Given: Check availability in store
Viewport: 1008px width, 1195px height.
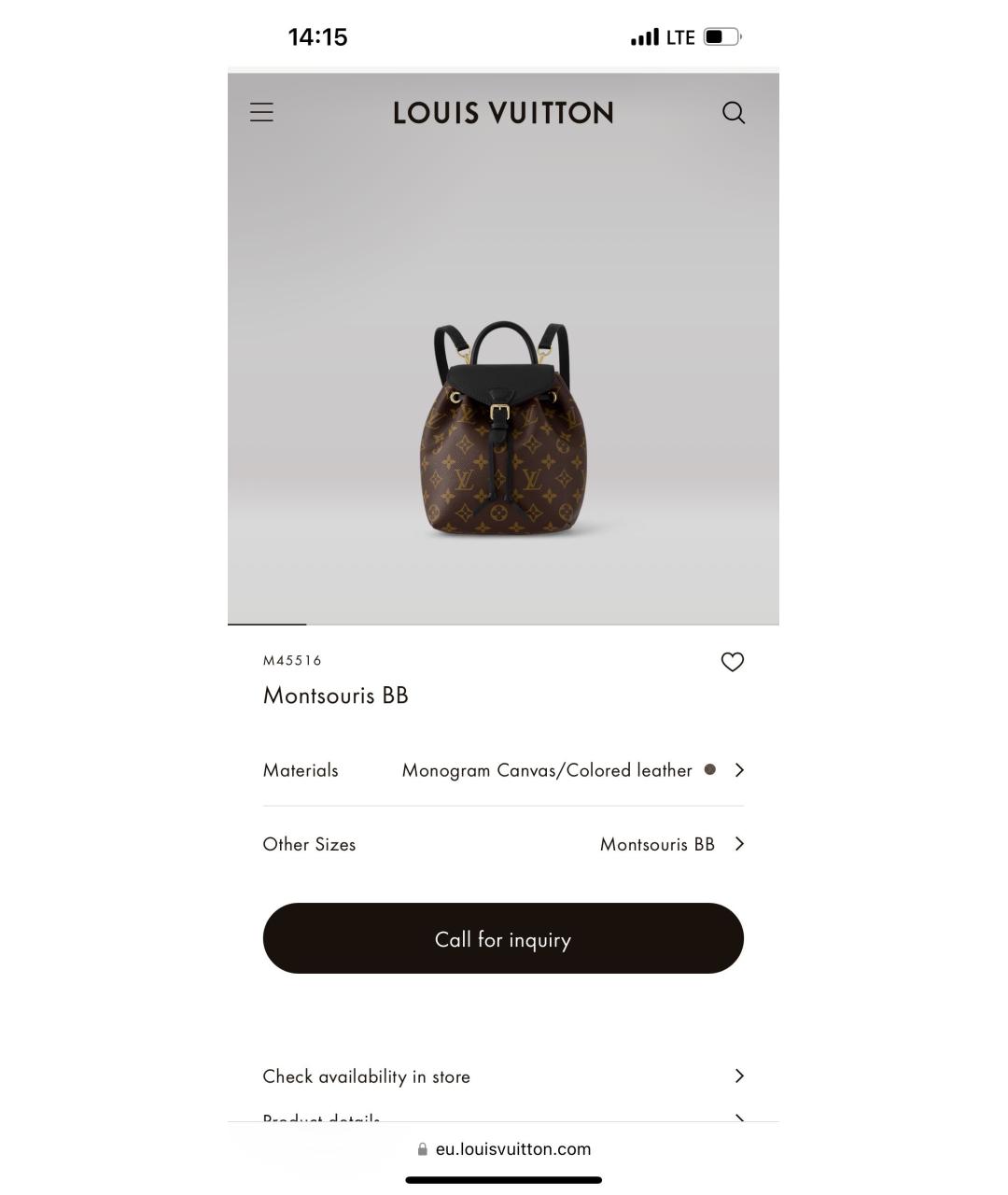Looking at the screenshot, I should [x=503, y=1076].
